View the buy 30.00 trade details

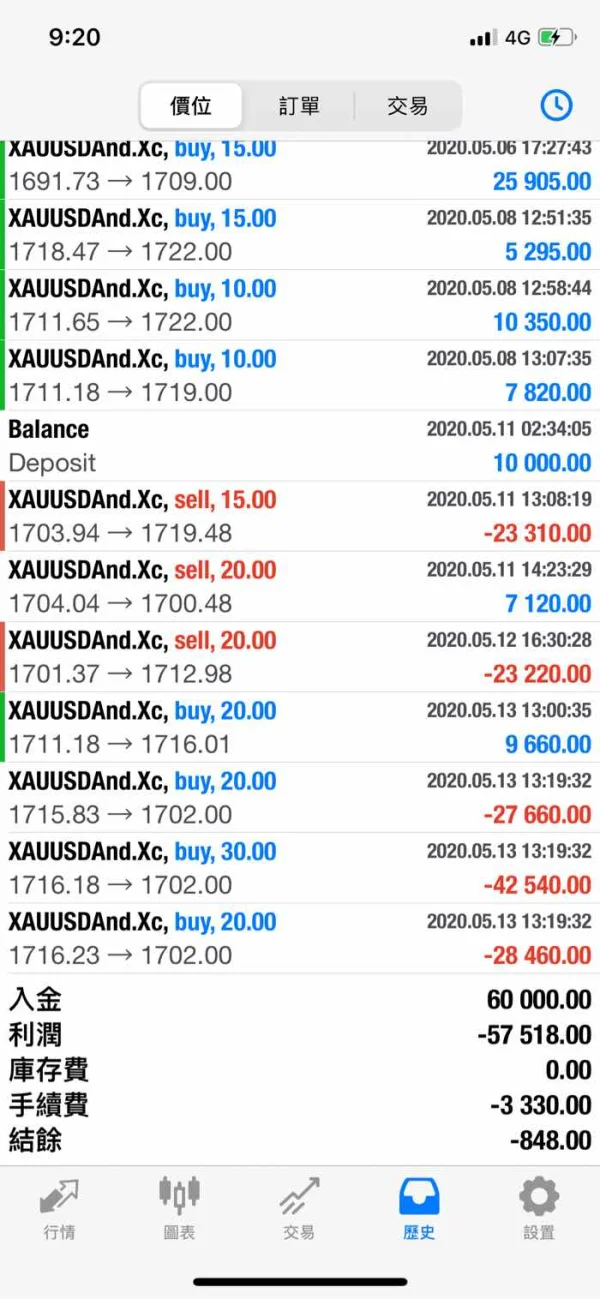click(300, 868)
